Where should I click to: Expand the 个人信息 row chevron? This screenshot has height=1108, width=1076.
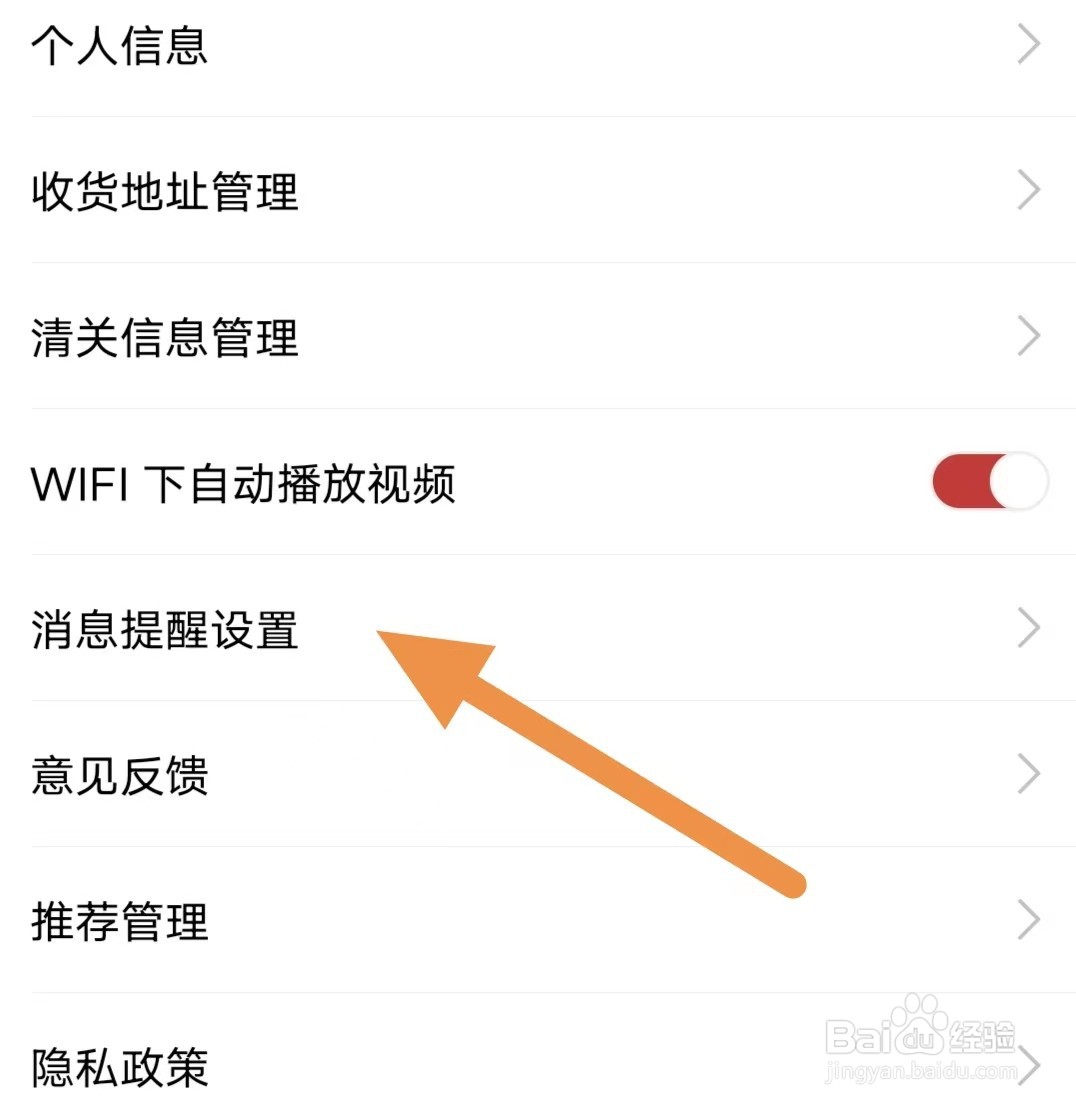click(x=1028, y=46)
